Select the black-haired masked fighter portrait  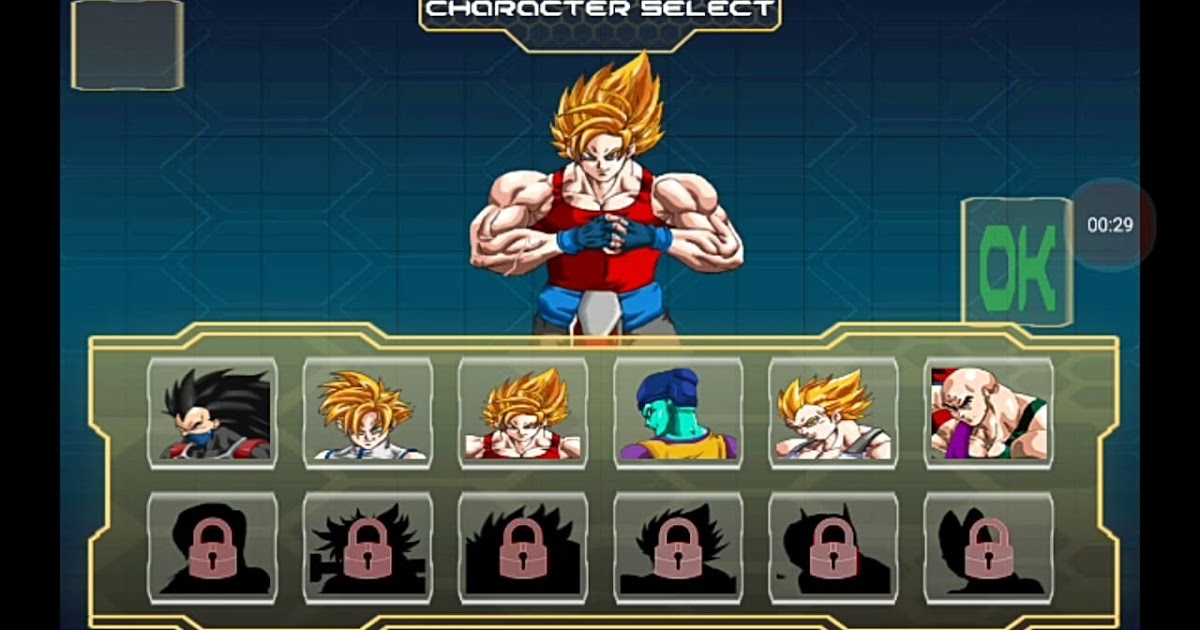coord(212,413)
